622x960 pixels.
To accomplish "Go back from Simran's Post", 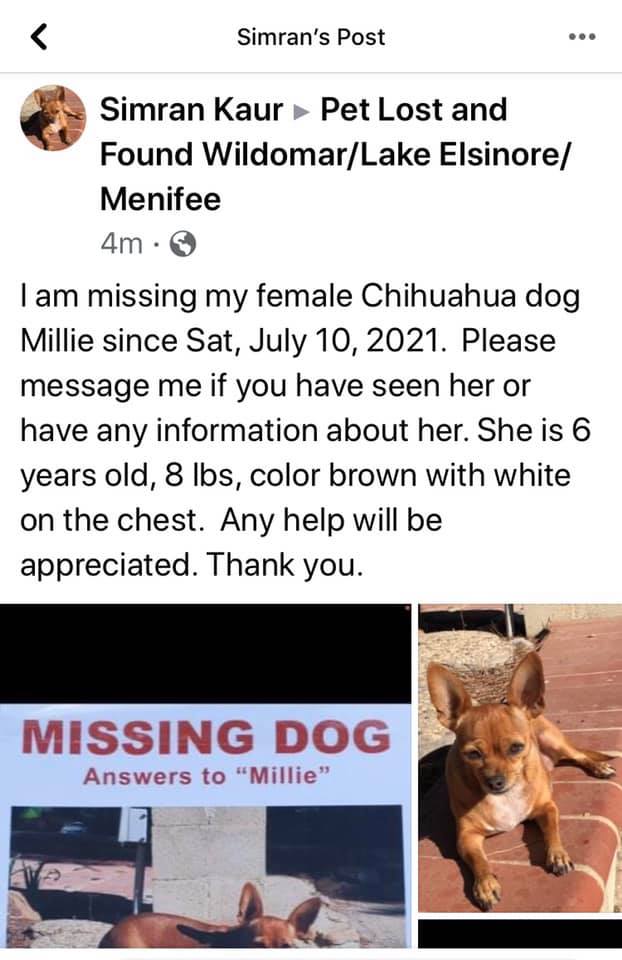I will coord(39,37).
